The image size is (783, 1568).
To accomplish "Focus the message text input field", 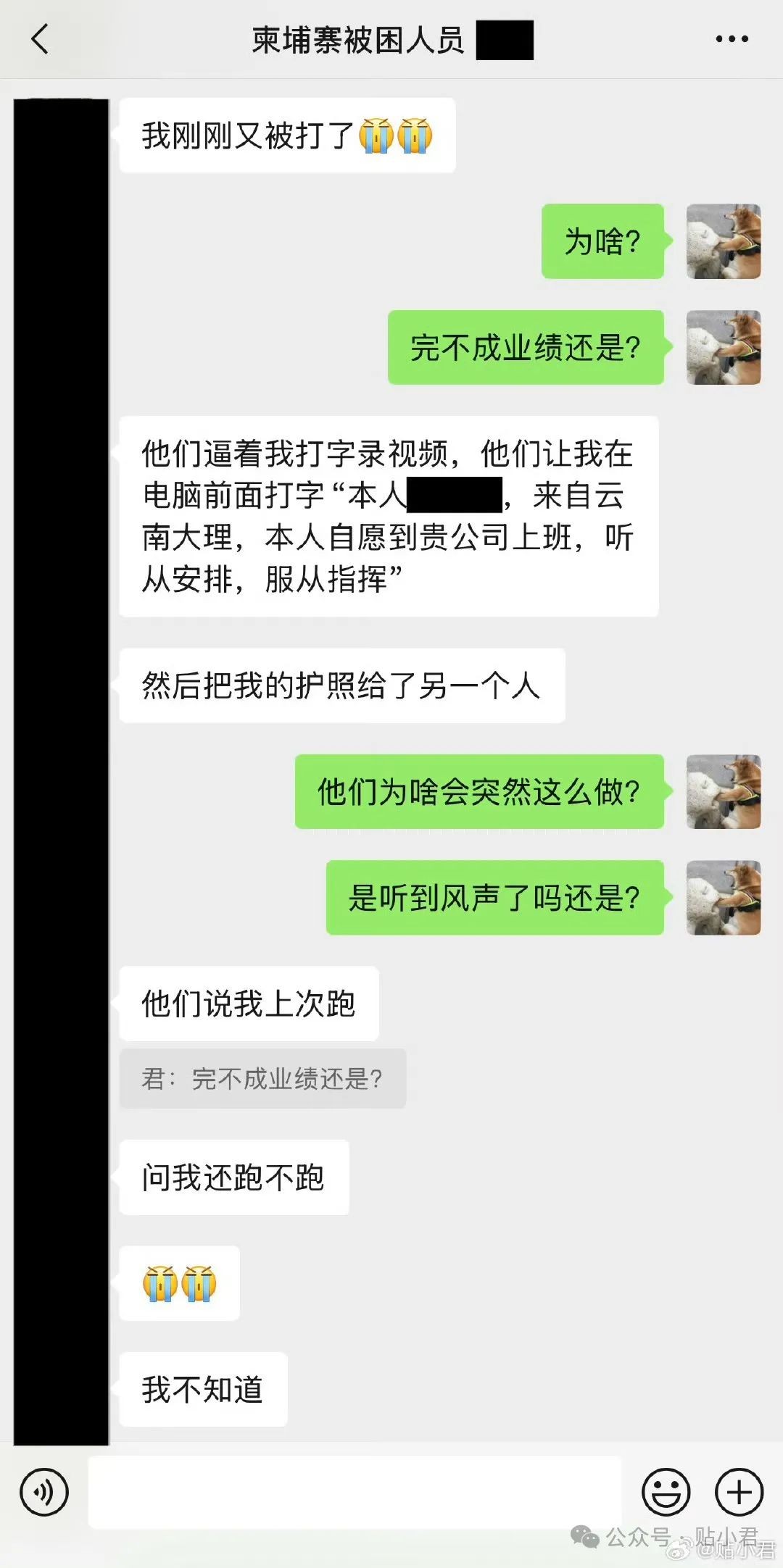I will pos(354,1492).
